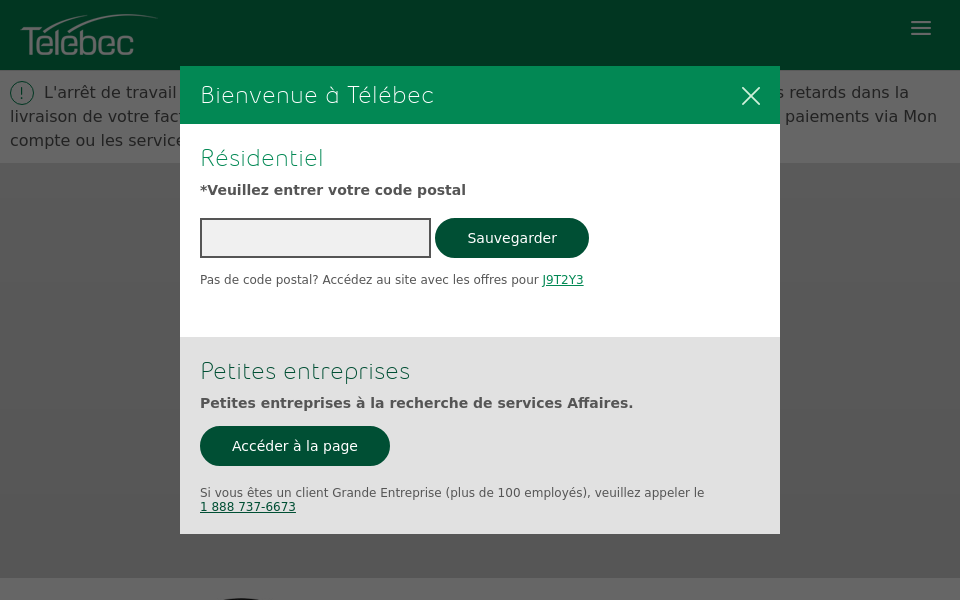This screenshot has width=960, height=600.
Task: Tap Accéder à la page button
Action: (x=295, y=446)
